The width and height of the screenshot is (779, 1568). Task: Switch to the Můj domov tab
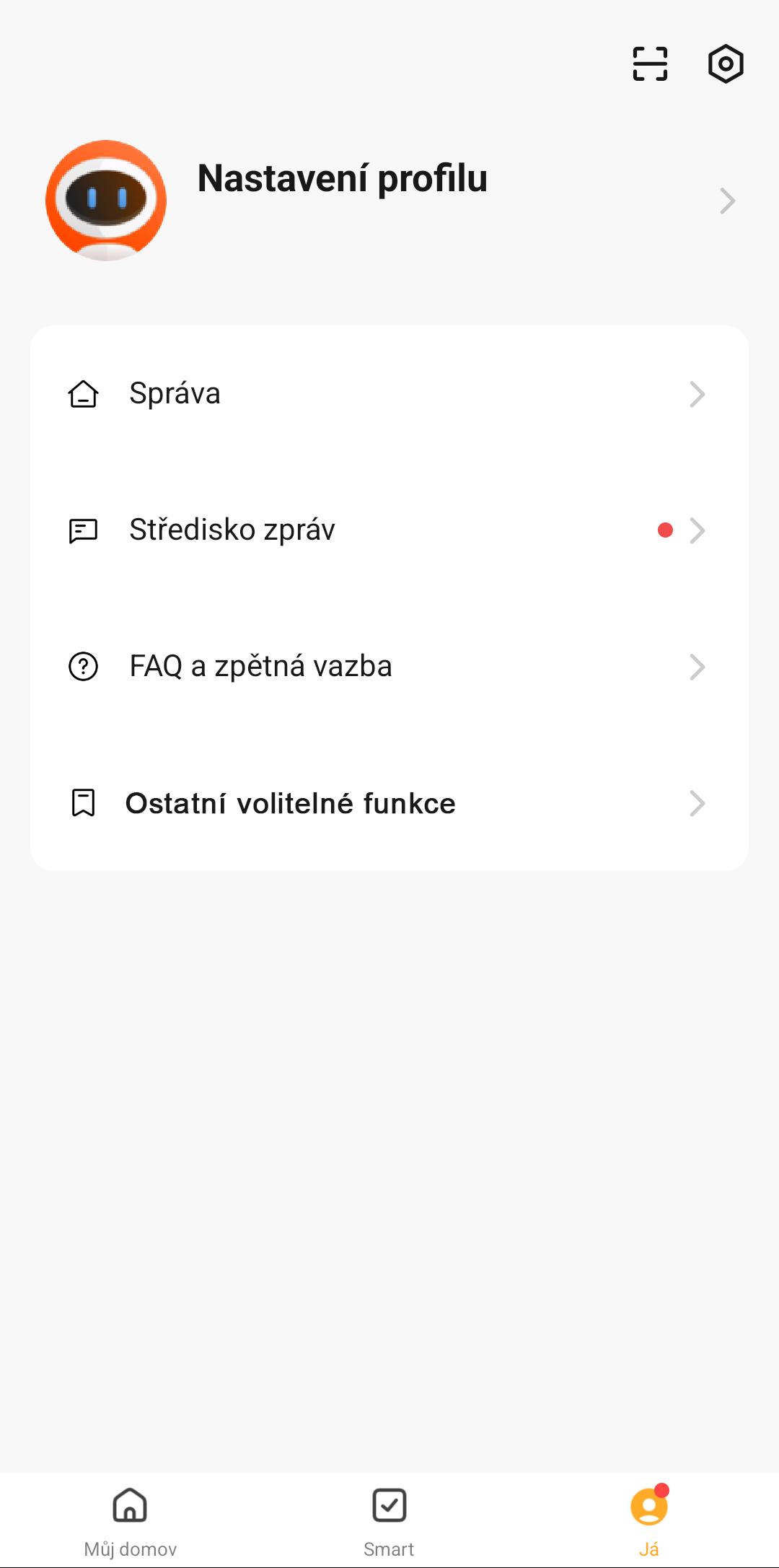(130, 1520)
